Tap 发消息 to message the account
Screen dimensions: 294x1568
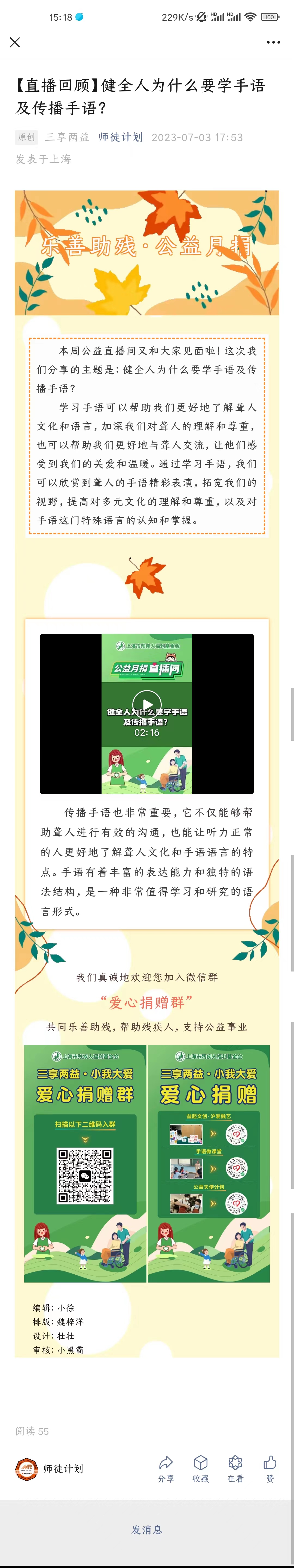(147, 1529)
